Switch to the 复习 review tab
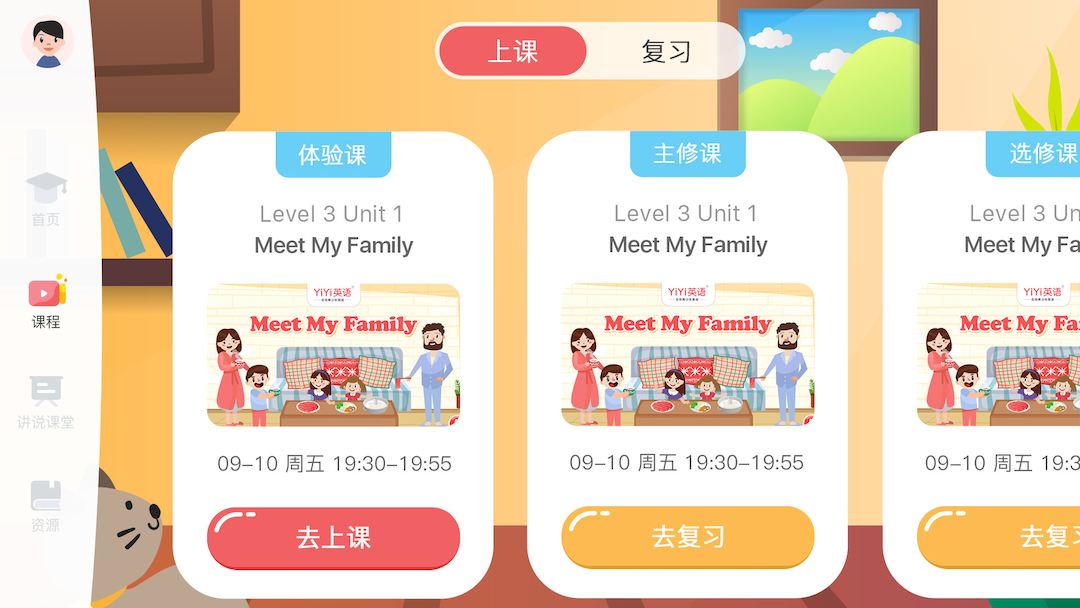Screen dimensions: 1080x608 tap(666, 52)
